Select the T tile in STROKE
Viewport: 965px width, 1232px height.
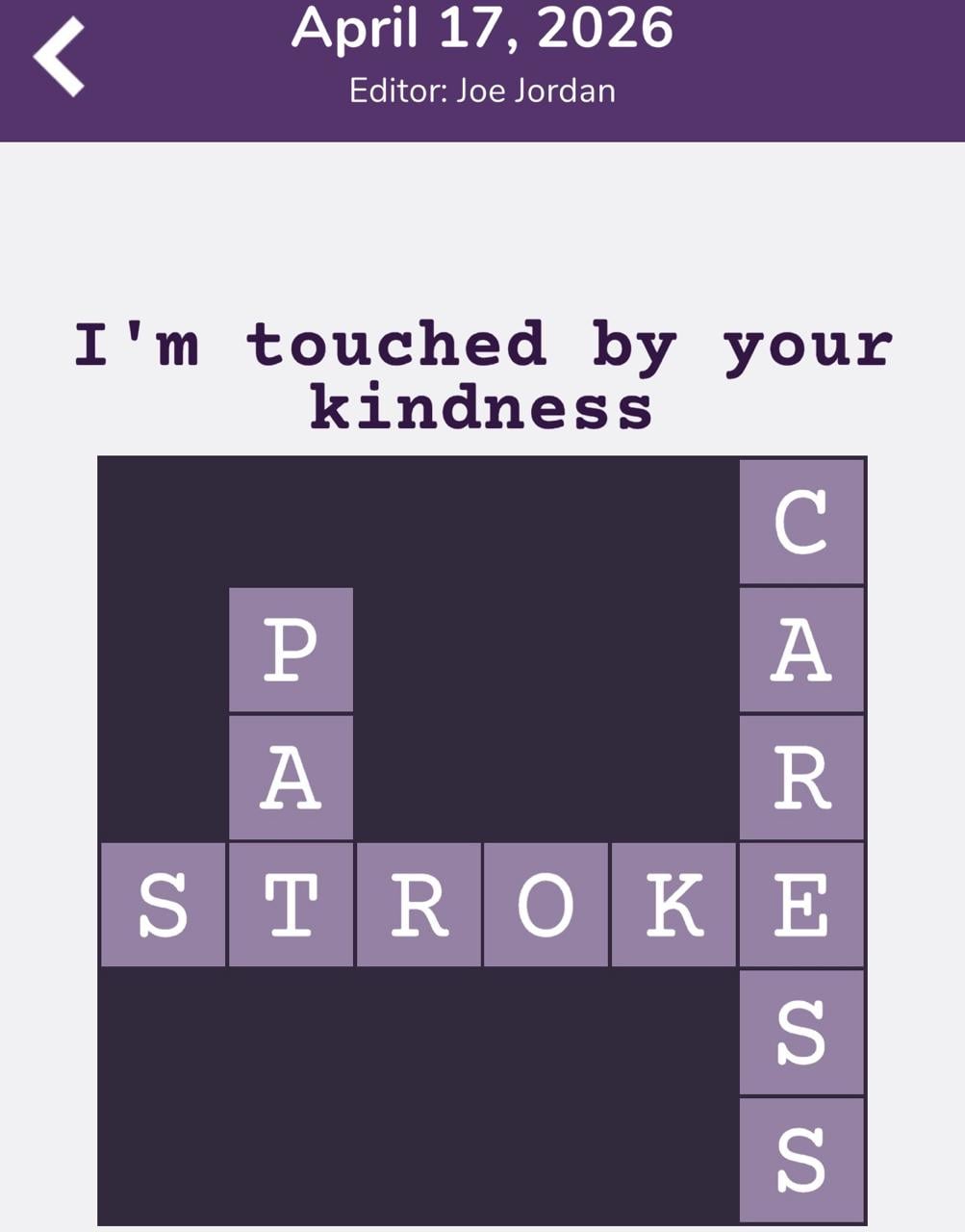point(291,903)
